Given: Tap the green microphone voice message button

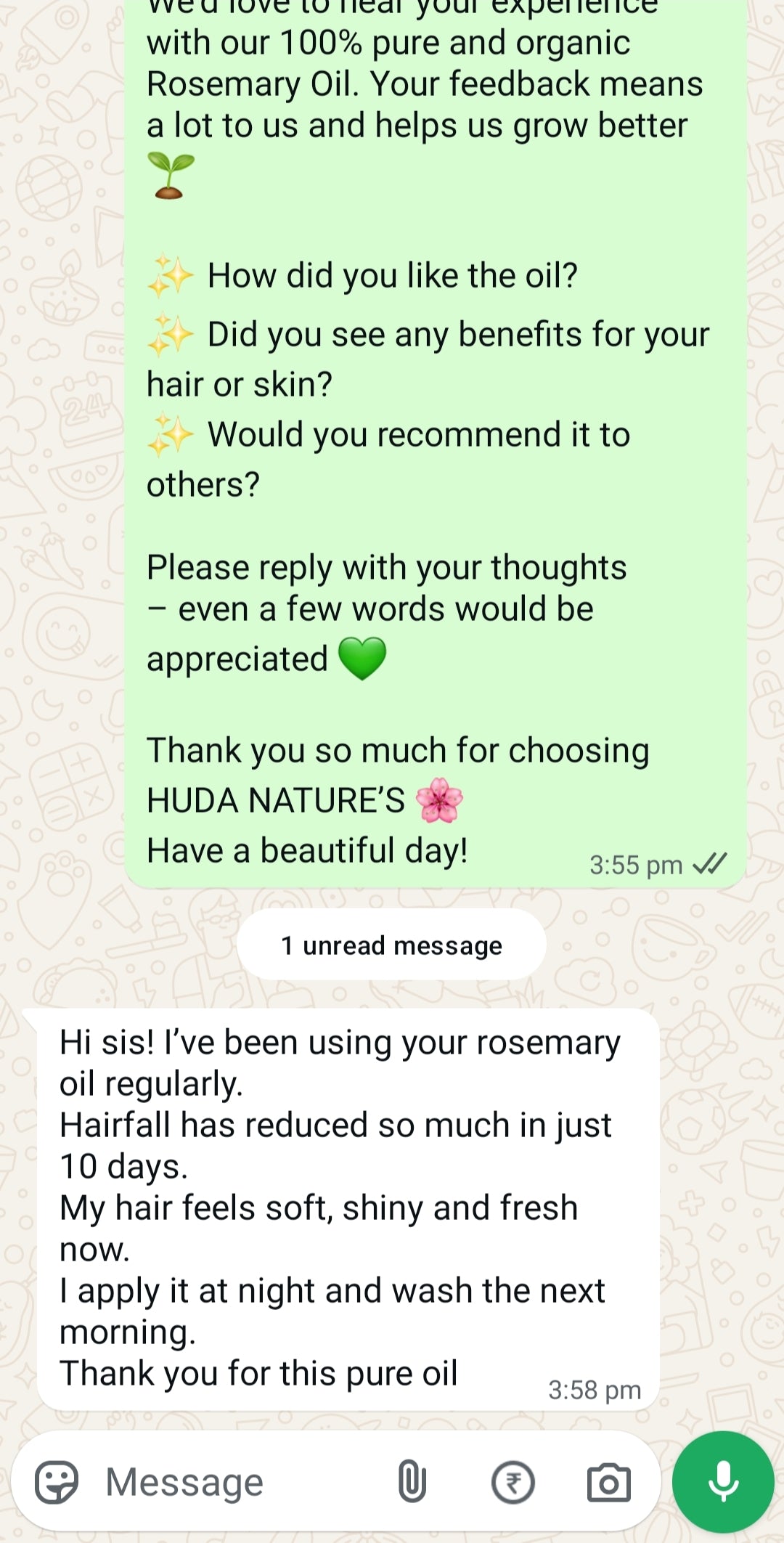Looking at the screenshot, I should point(722,1482).
